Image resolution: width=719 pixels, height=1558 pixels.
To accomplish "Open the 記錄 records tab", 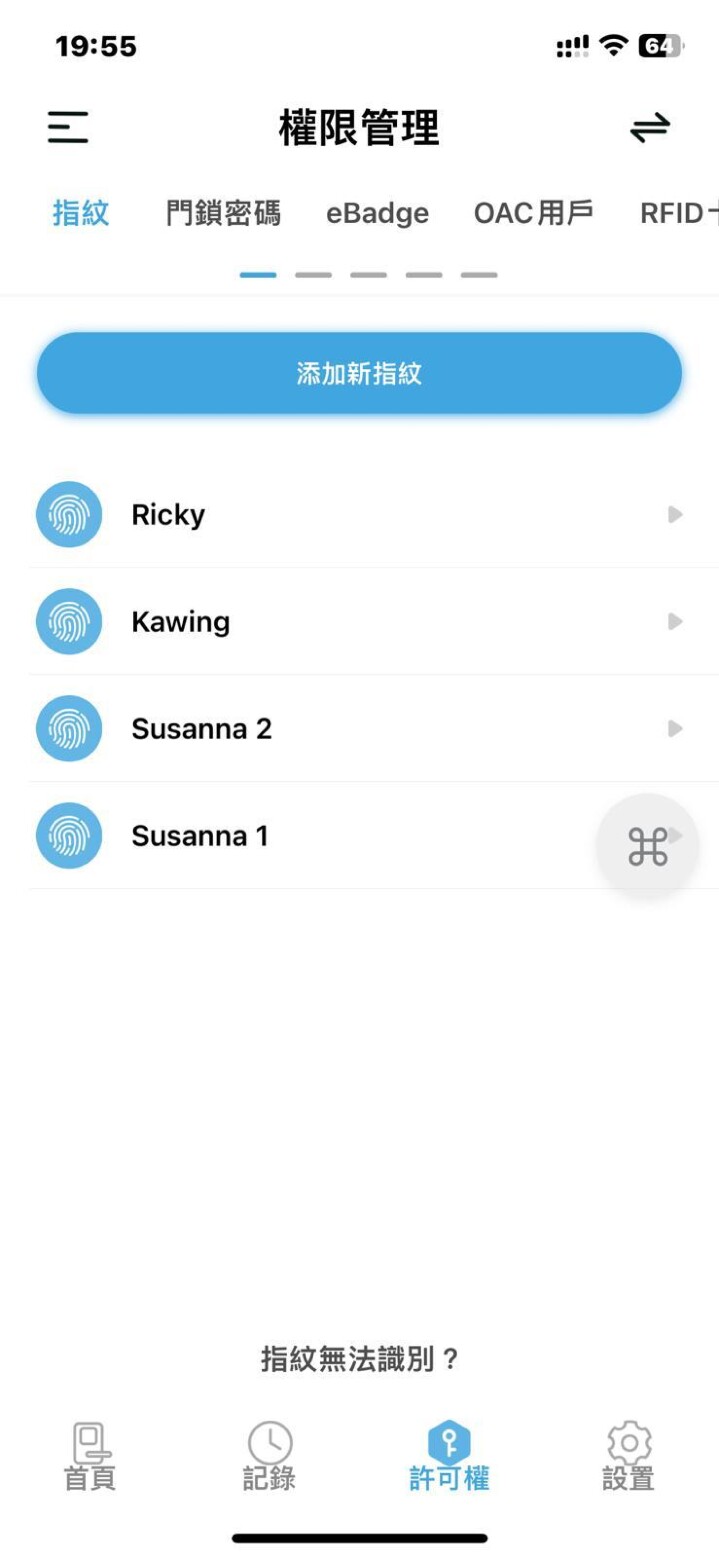I will (x=269, y=1456).
